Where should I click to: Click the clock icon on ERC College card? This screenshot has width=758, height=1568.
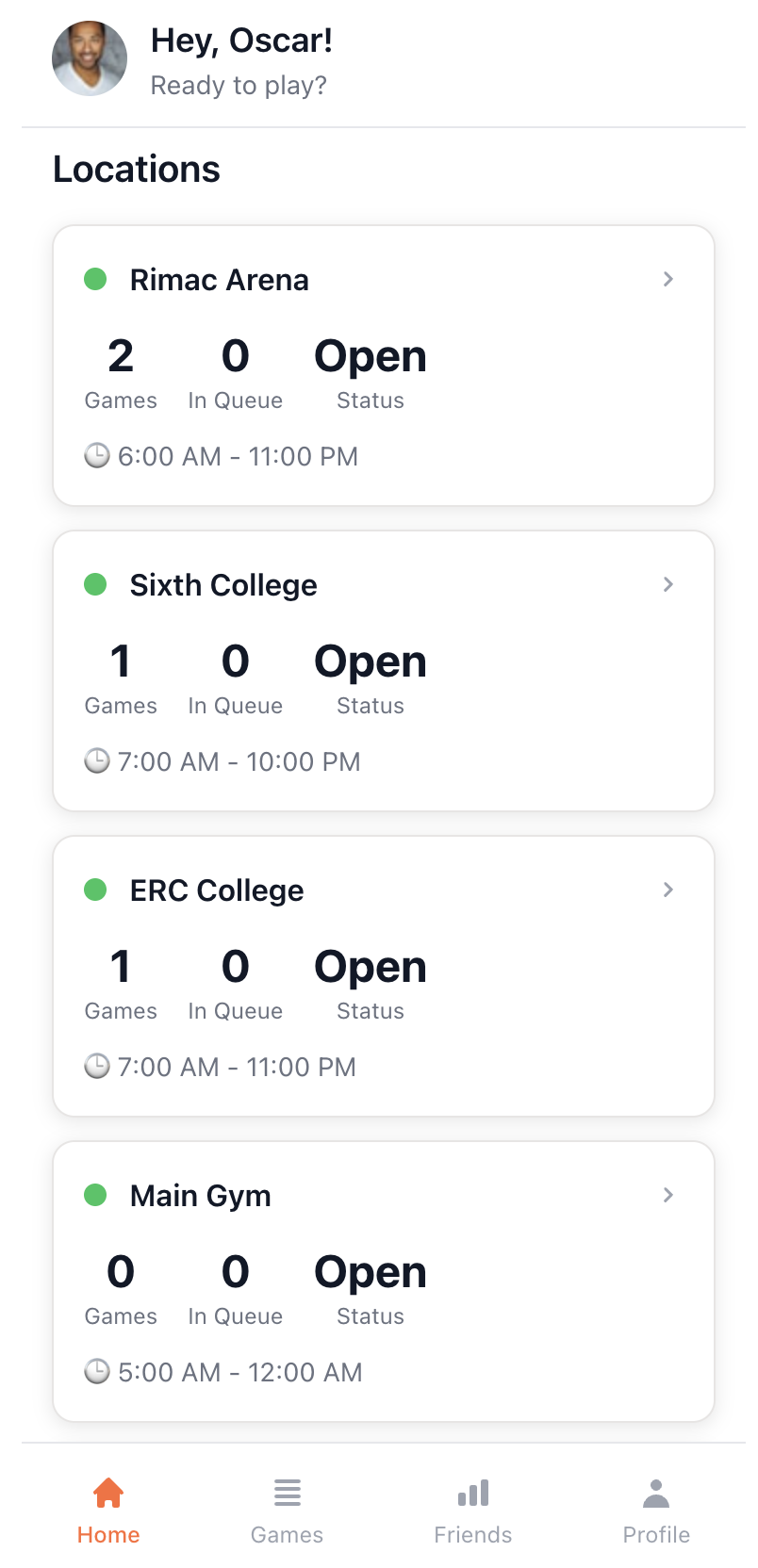click(96, 1067)
